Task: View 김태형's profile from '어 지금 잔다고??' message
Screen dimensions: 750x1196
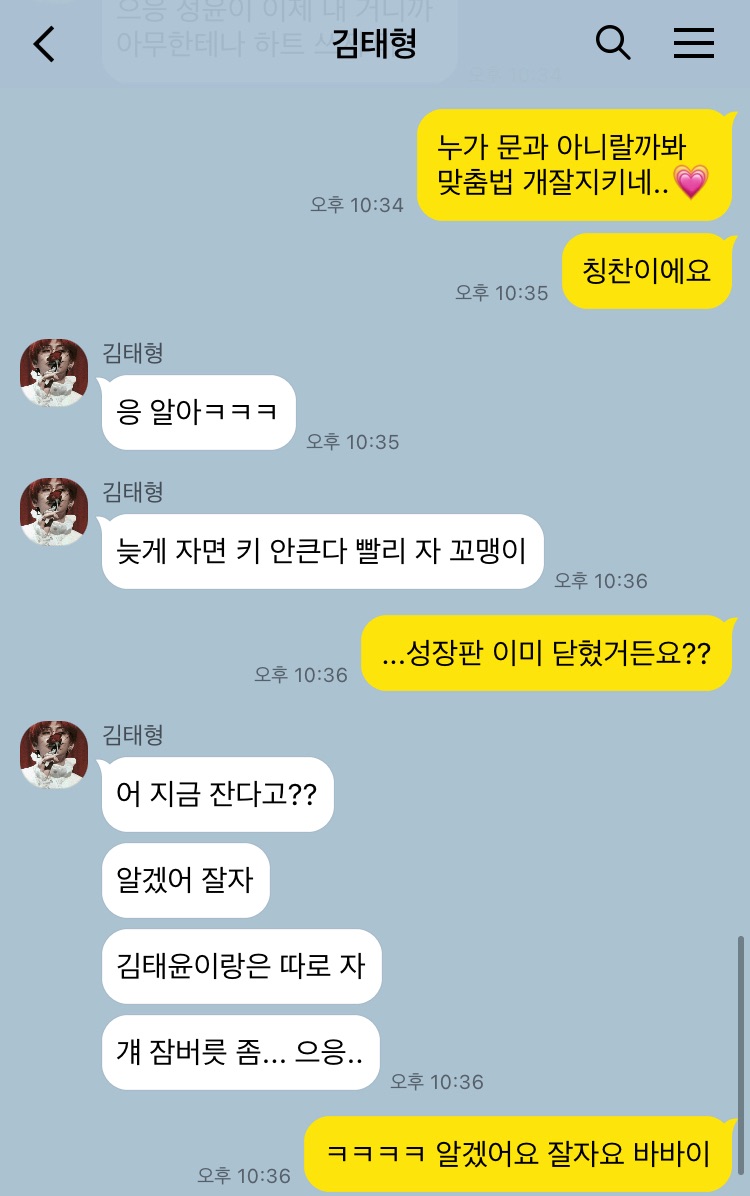Action: point(54,755)
